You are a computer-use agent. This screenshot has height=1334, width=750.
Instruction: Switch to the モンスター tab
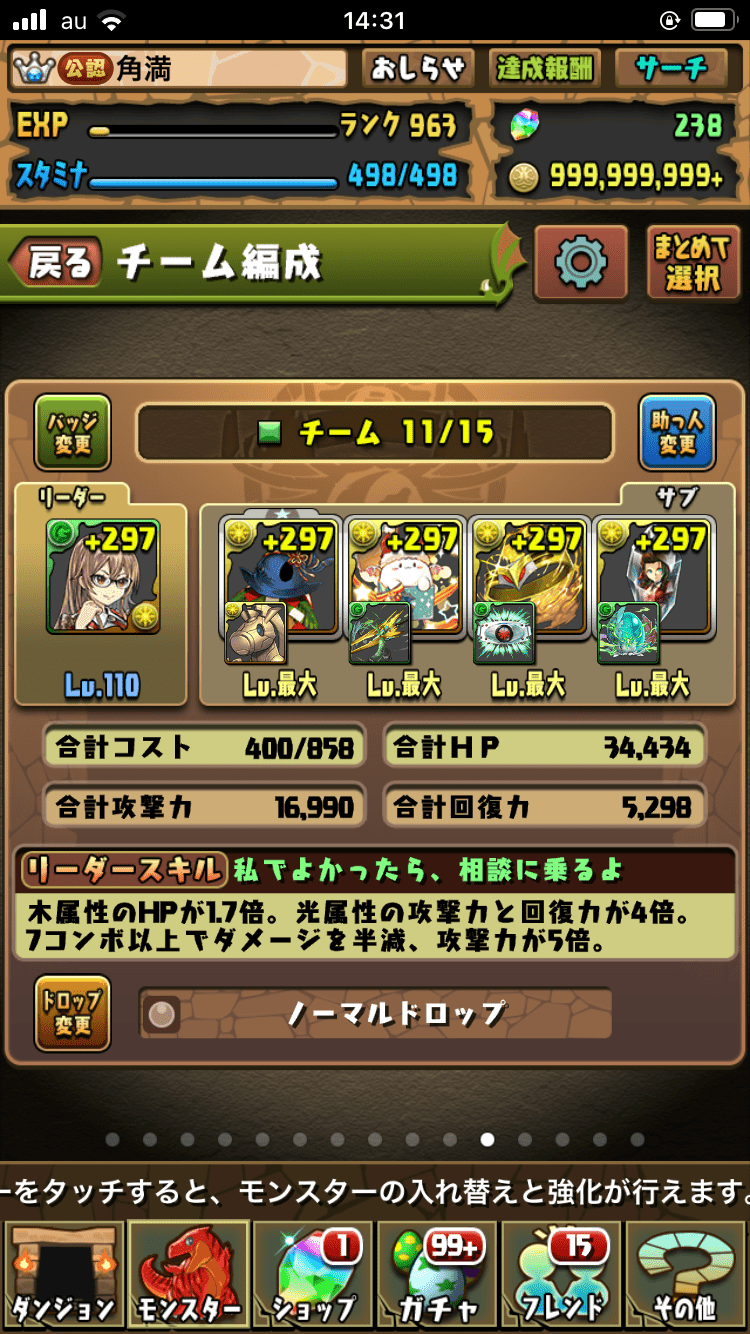188,1274
